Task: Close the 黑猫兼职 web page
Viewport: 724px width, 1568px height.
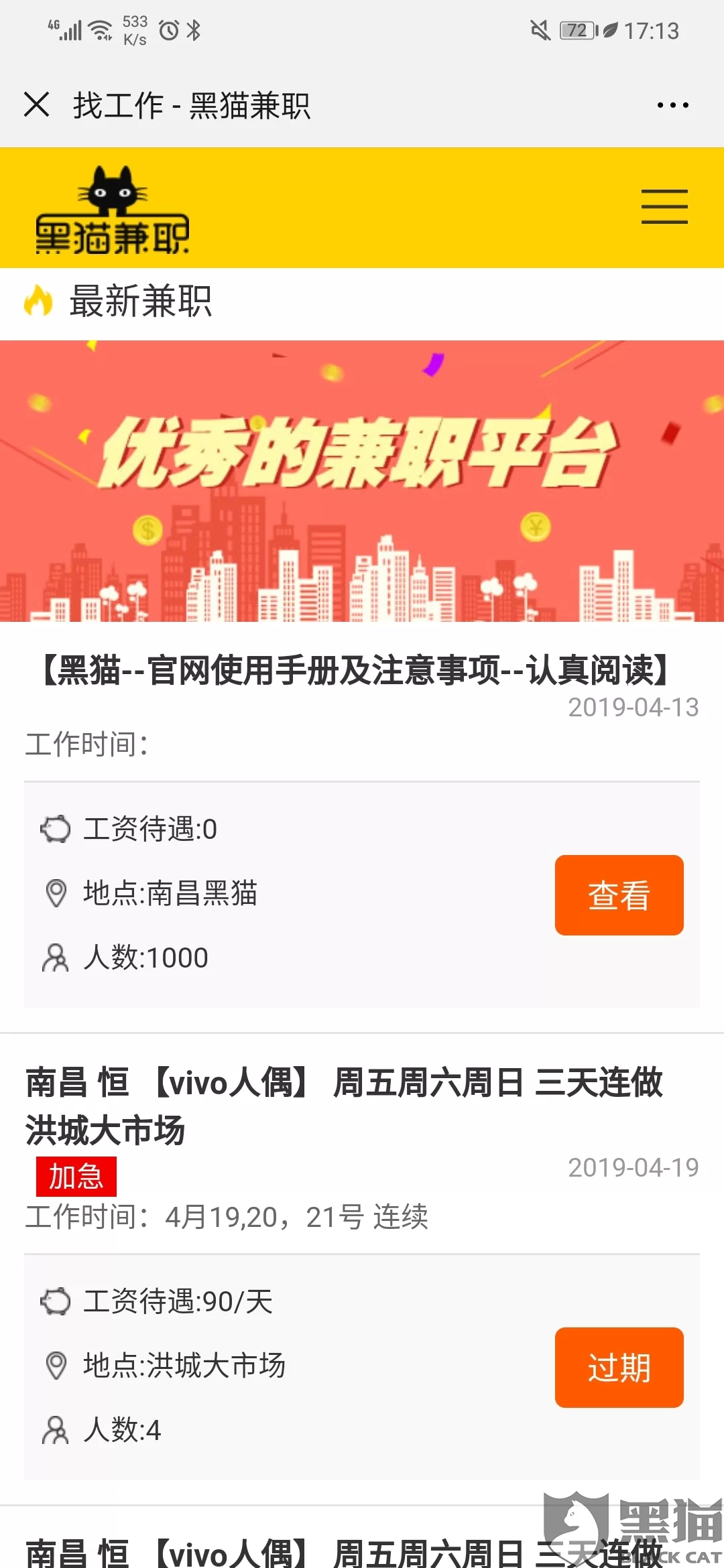Action: 36,105
